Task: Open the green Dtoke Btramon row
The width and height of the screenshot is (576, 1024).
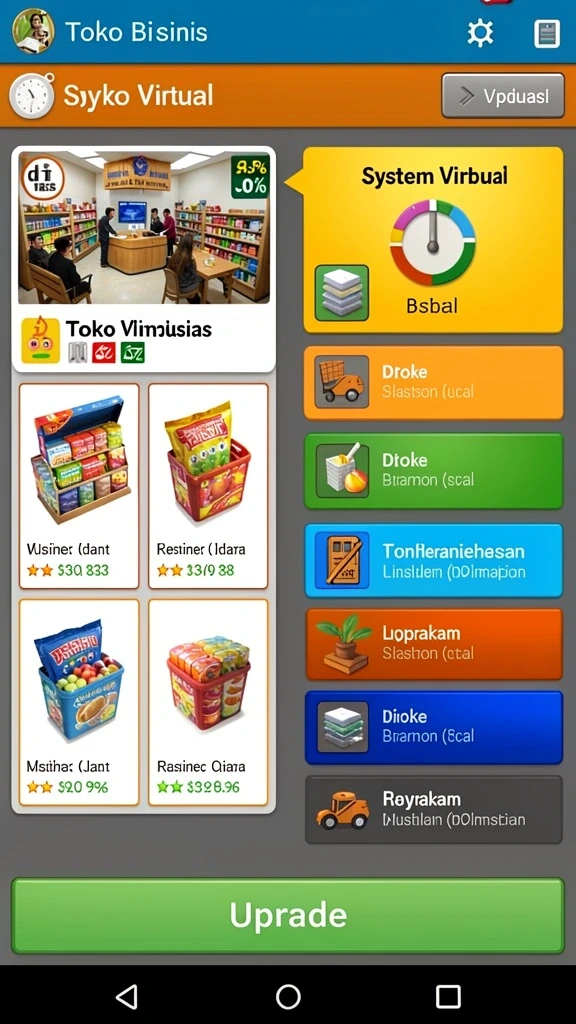Action: [433, 470]
